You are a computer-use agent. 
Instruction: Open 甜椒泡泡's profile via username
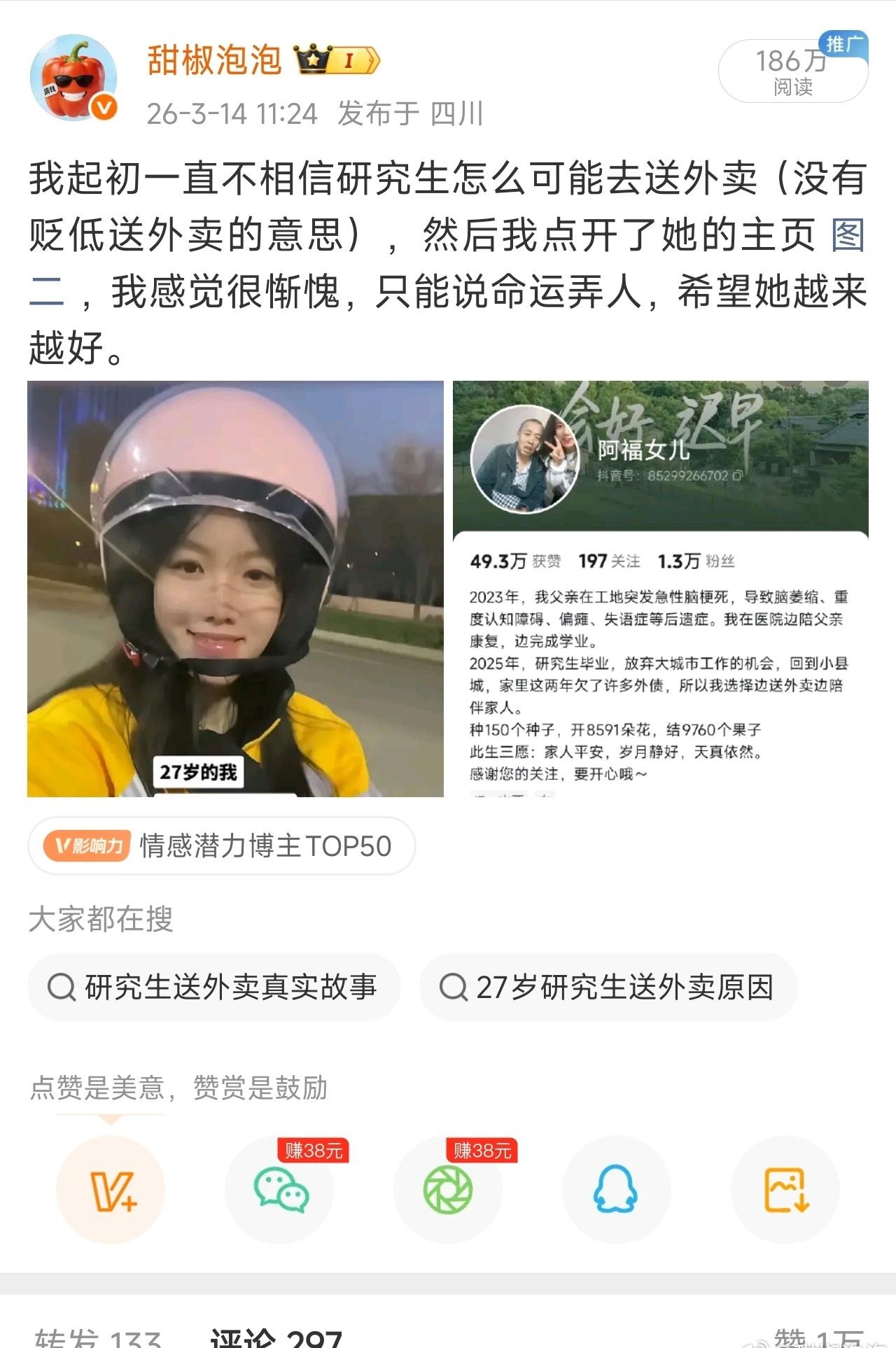(x=213, y=62)
